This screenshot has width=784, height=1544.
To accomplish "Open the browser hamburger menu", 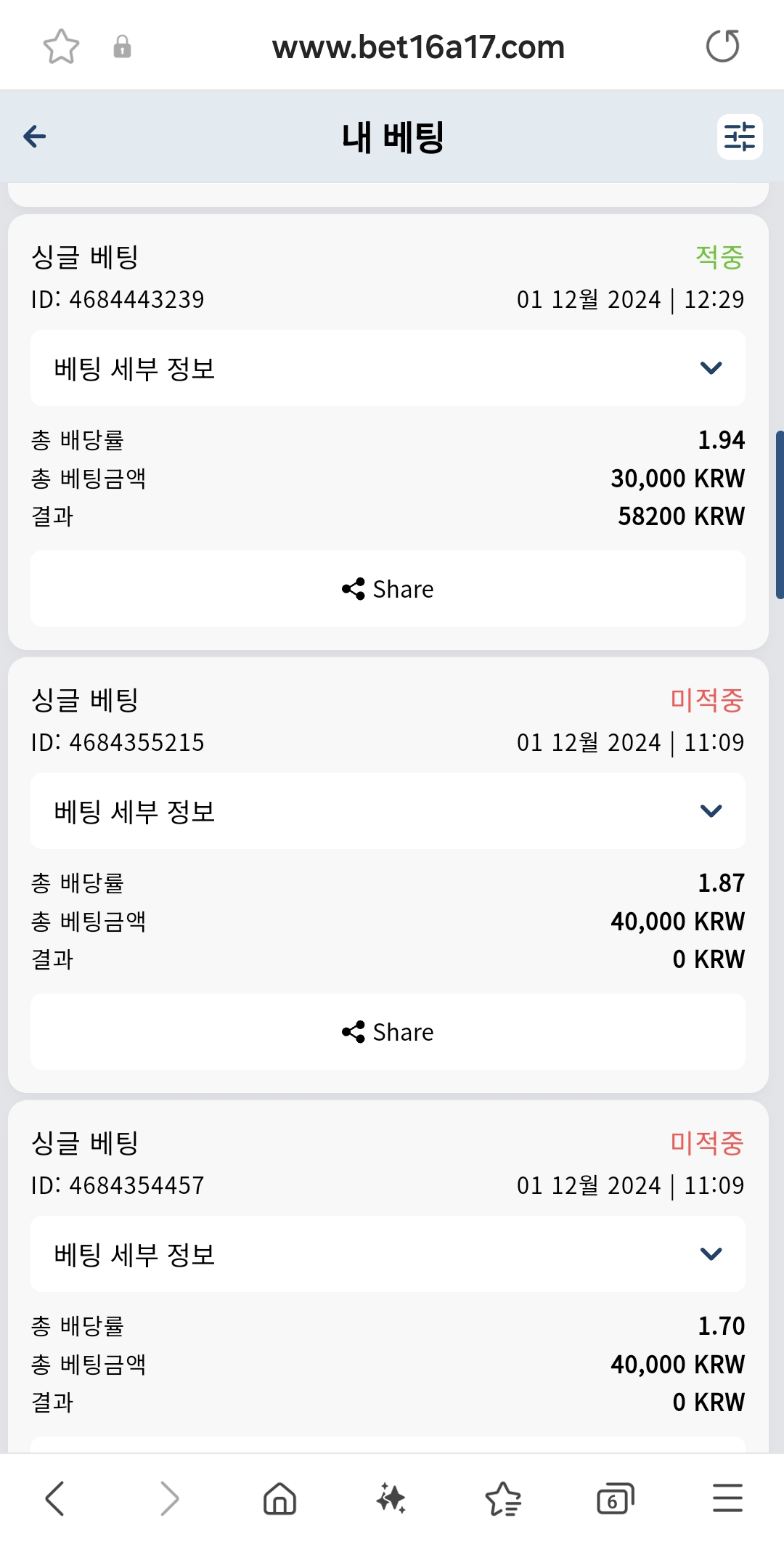I will (727, 1498).
